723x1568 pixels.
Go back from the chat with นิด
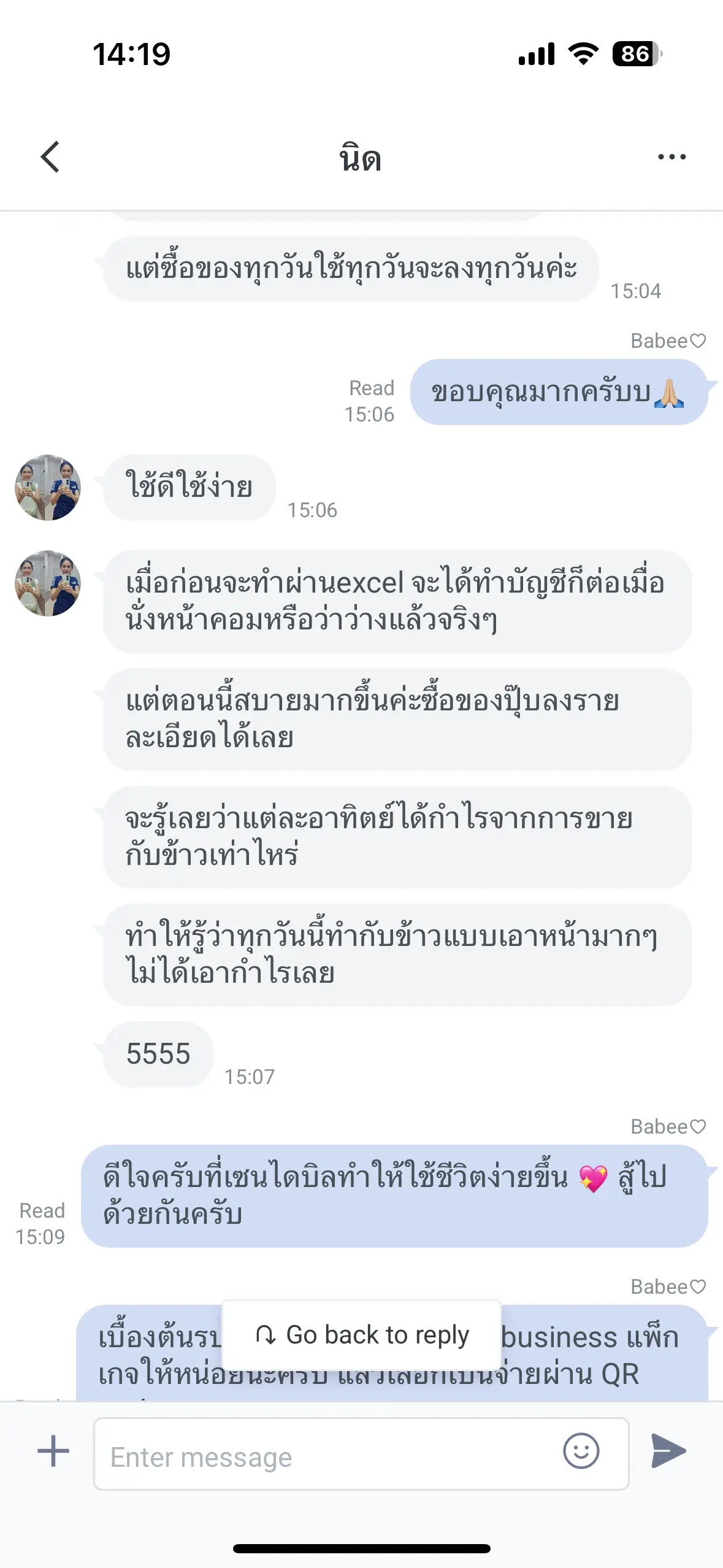[x=50, y=157]
